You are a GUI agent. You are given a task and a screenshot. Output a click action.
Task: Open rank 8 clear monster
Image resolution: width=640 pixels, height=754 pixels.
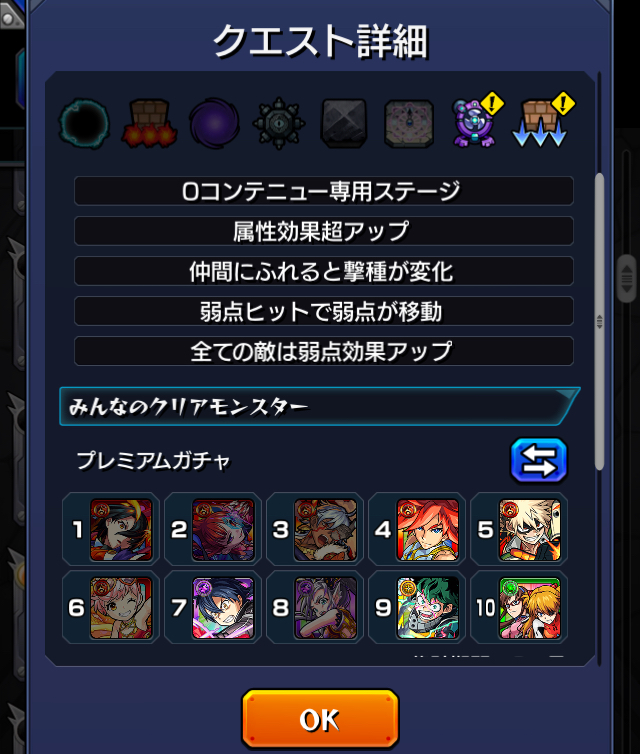coord(325,607)
